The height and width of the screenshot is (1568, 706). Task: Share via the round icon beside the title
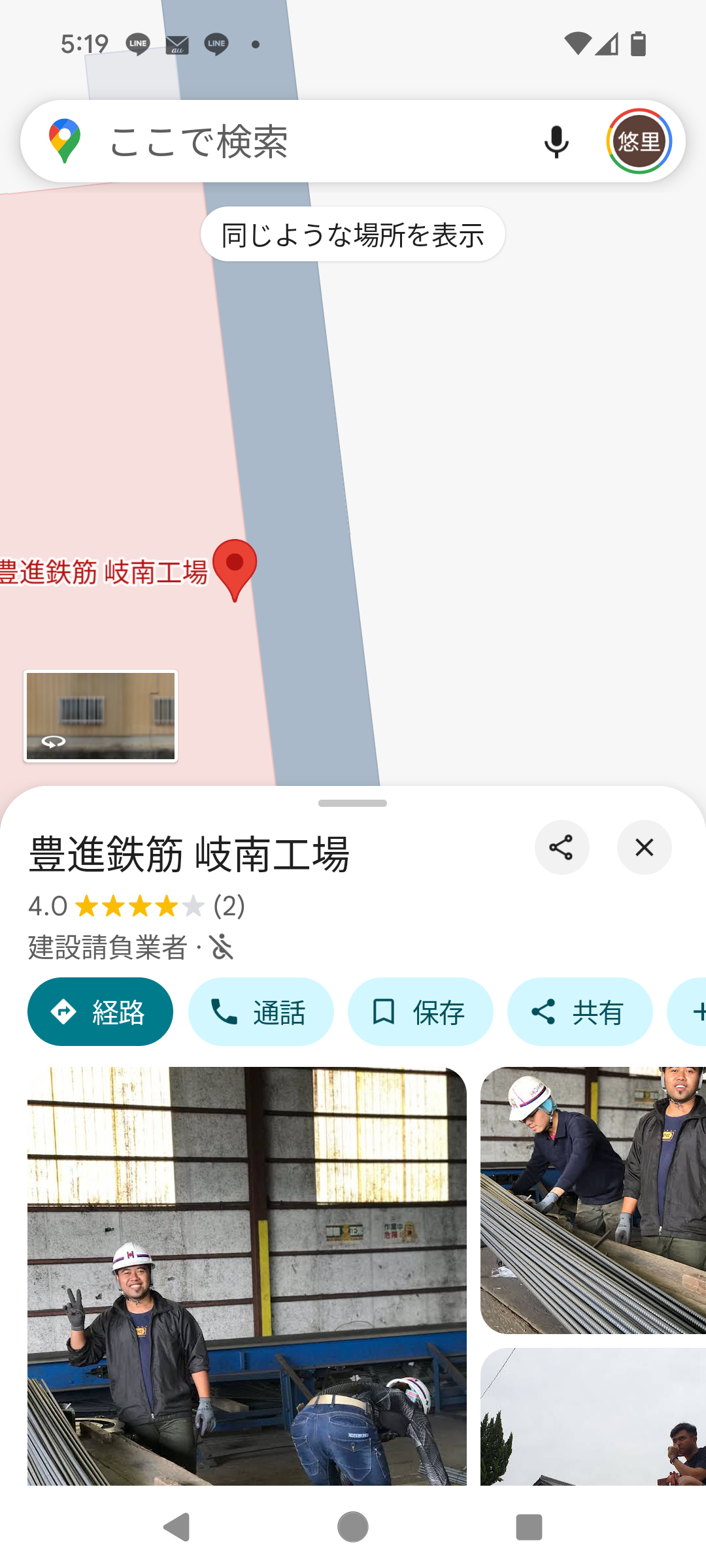tap(562, 847)
